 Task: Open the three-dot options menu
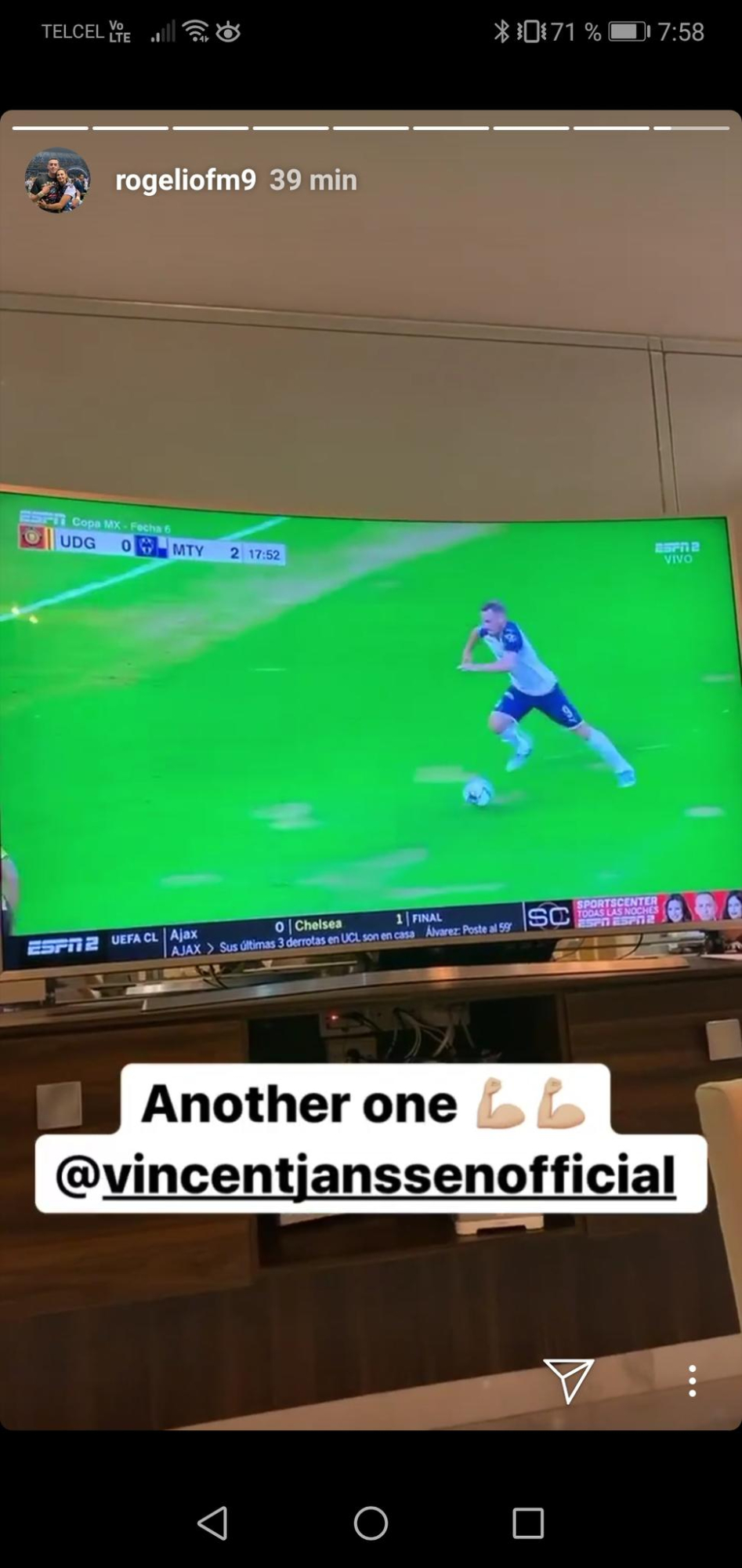click(692, 1381)
